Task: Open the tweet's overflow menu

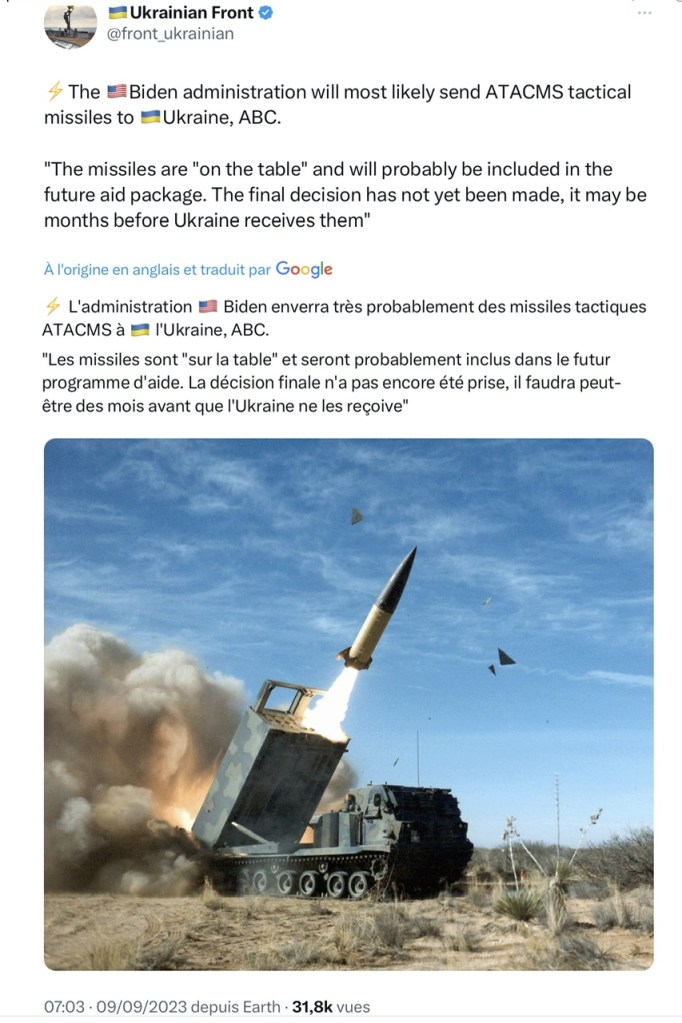Action: (644, 13)
